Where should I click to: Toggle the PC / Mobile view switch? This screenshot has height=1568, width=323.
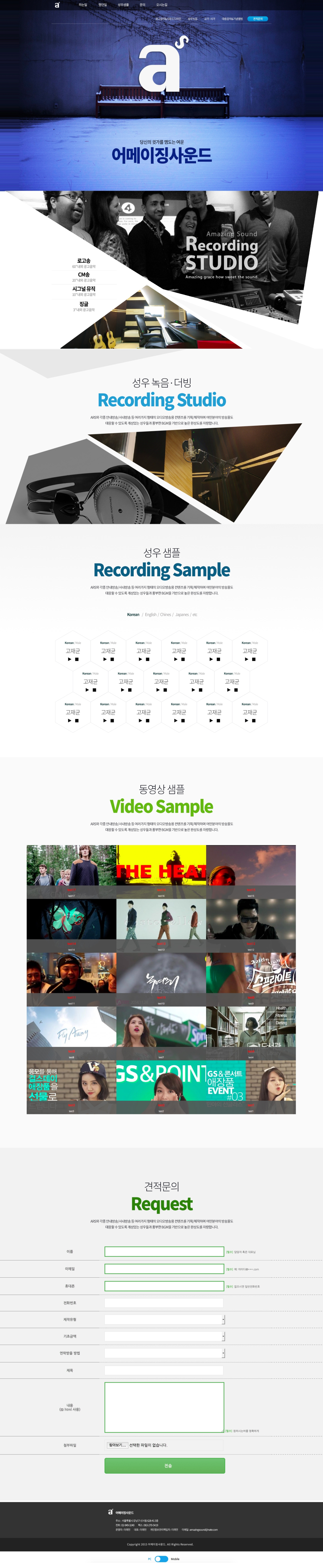coord(161,1558)
